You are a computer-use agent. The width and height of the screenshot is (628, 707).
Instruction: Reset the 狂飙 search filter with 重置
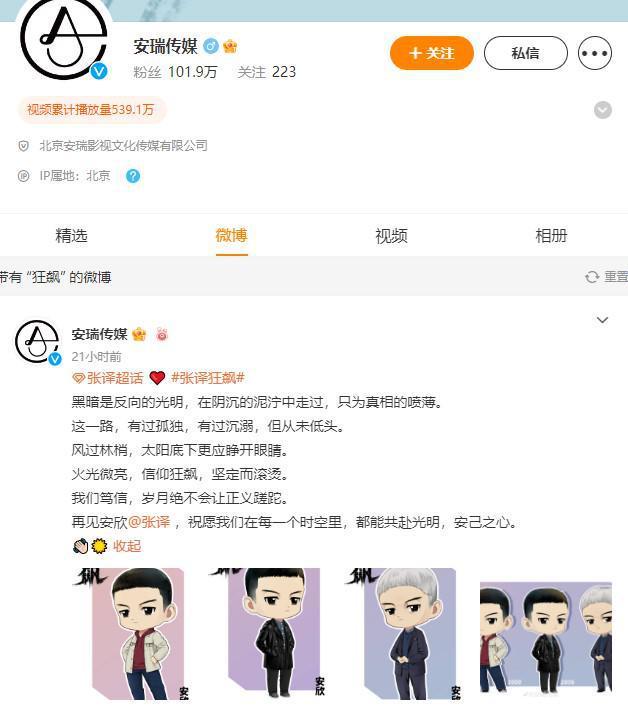(x=607, y=277)
